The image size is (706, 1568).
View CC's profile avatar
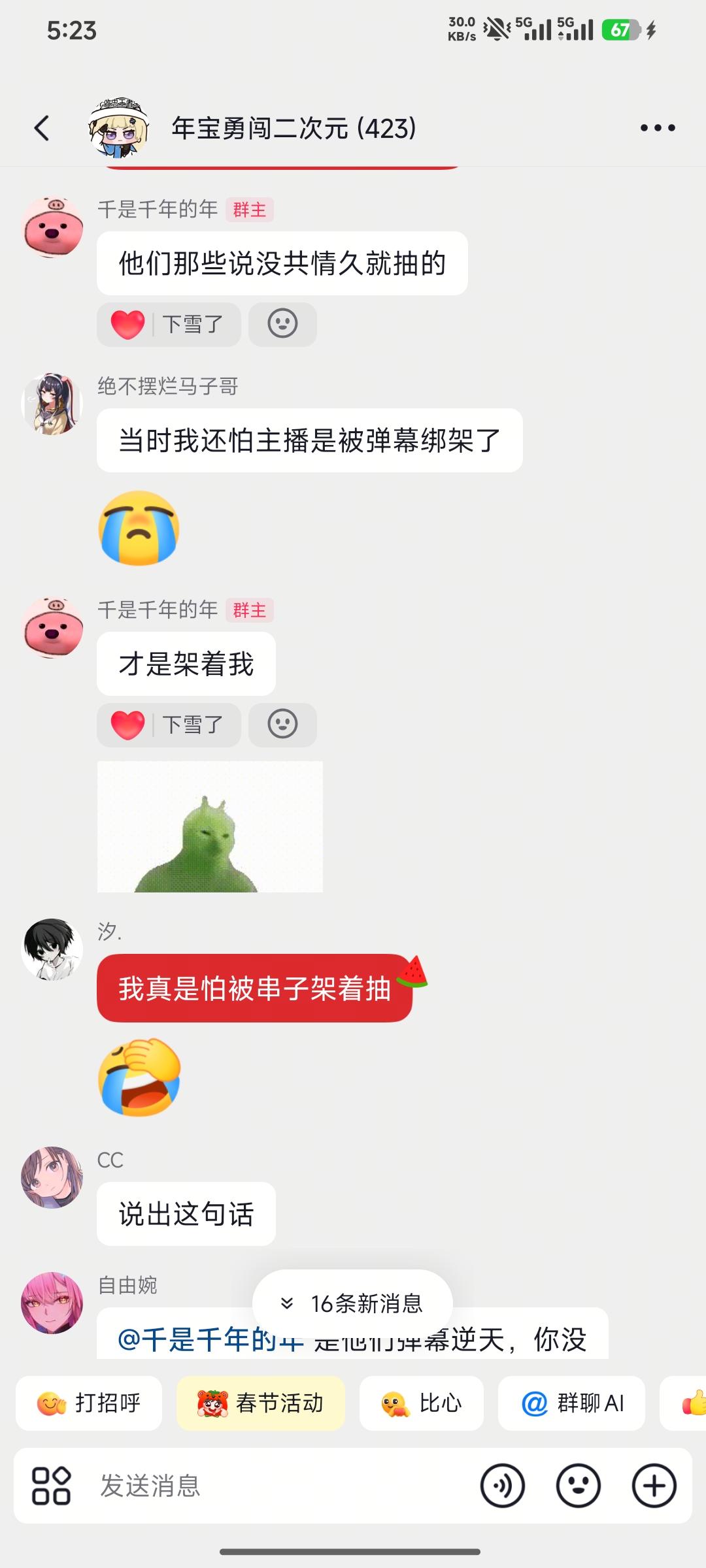(52, 1177)
